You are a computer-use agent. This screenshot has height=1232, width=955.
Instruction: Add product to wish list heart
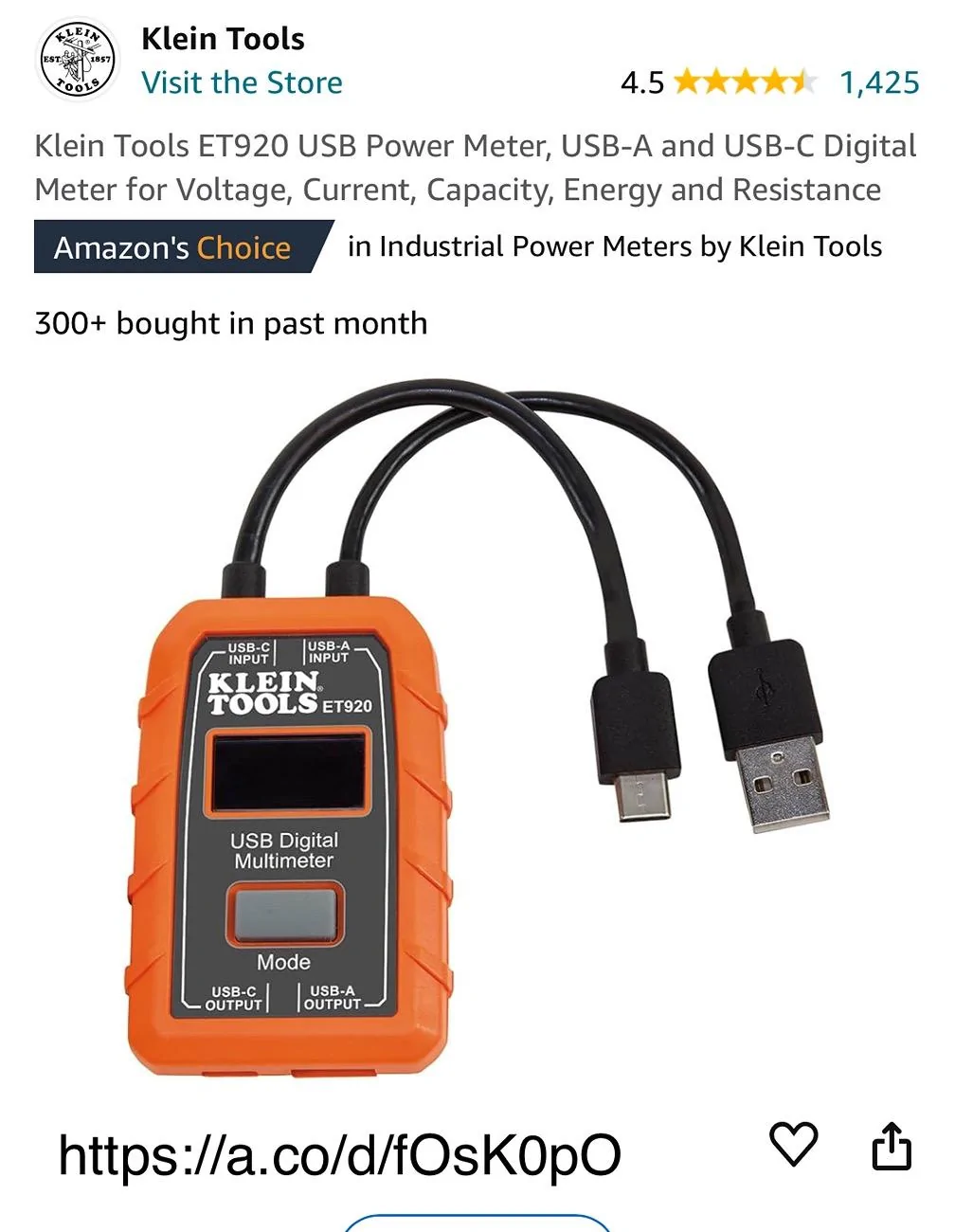[793, 1144]
